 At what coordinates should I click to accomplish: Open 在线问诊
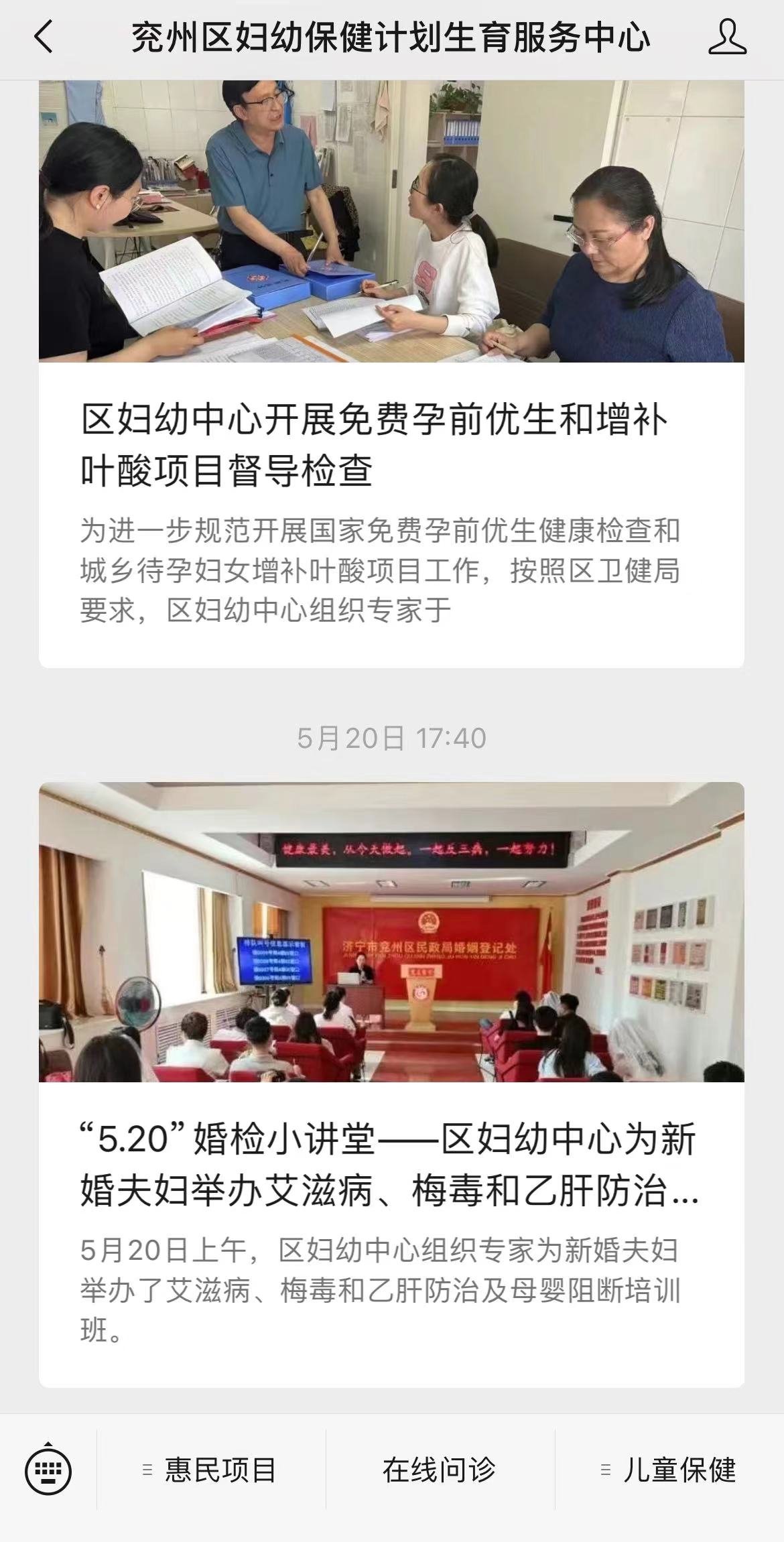(x=440, y=1470)
